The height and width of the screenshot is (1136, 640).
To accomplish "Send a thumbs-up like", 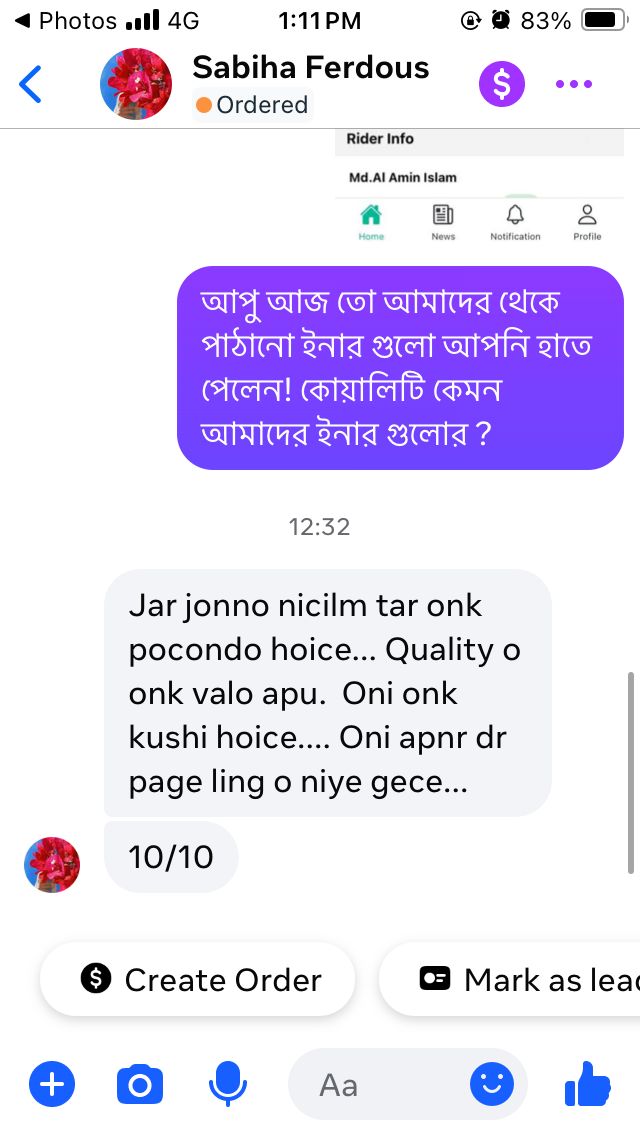I will 588,1085.
